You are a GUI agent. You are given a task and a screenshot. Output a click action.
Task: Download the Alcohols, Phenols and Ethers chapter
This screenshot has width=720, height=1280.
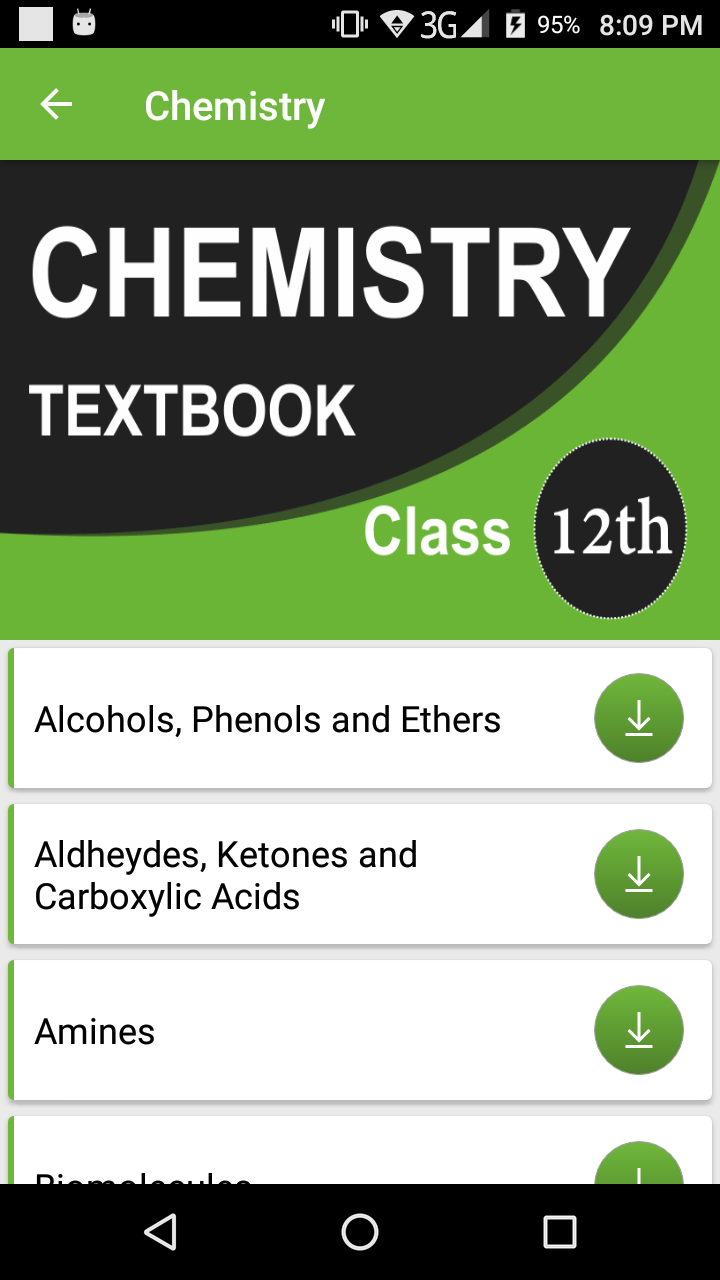[x=639, y=718]
